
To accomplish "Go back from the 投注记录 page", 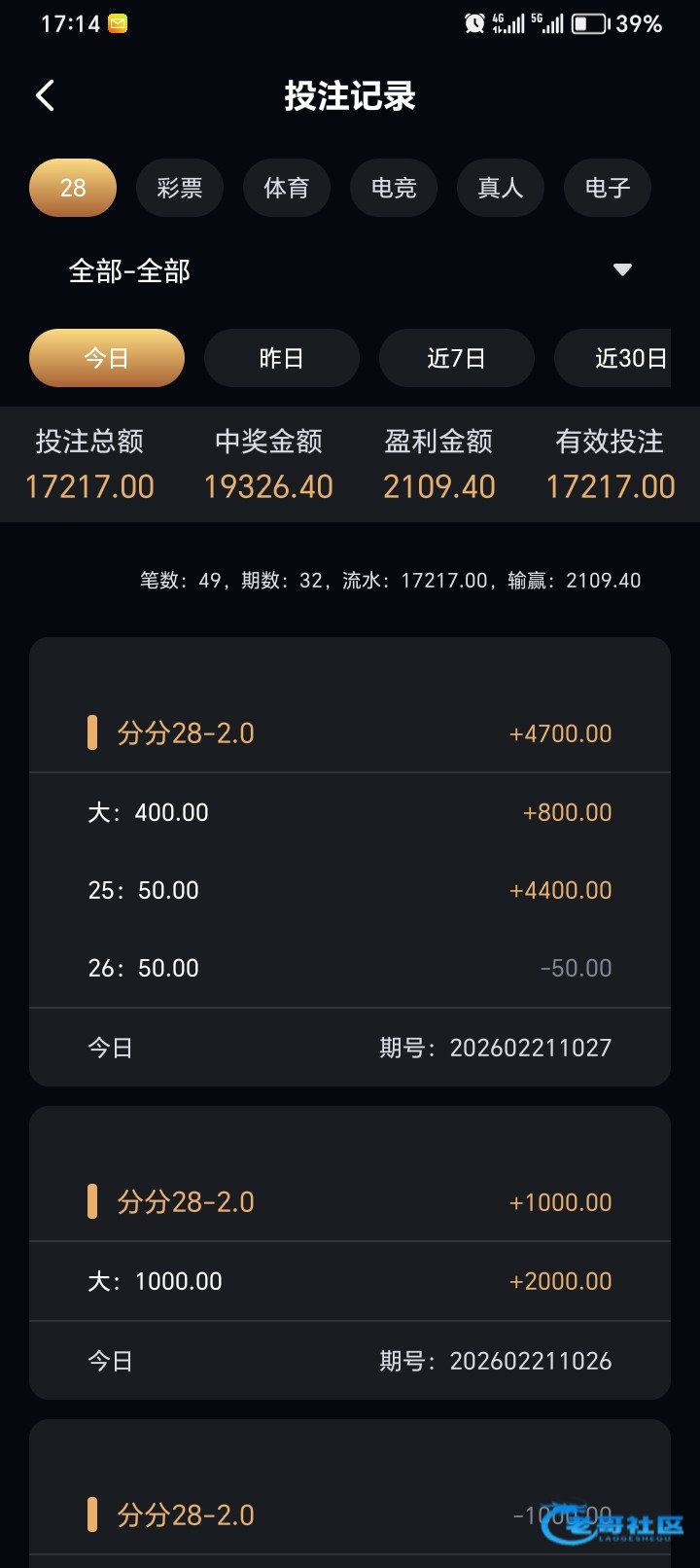I will [45, 95].
